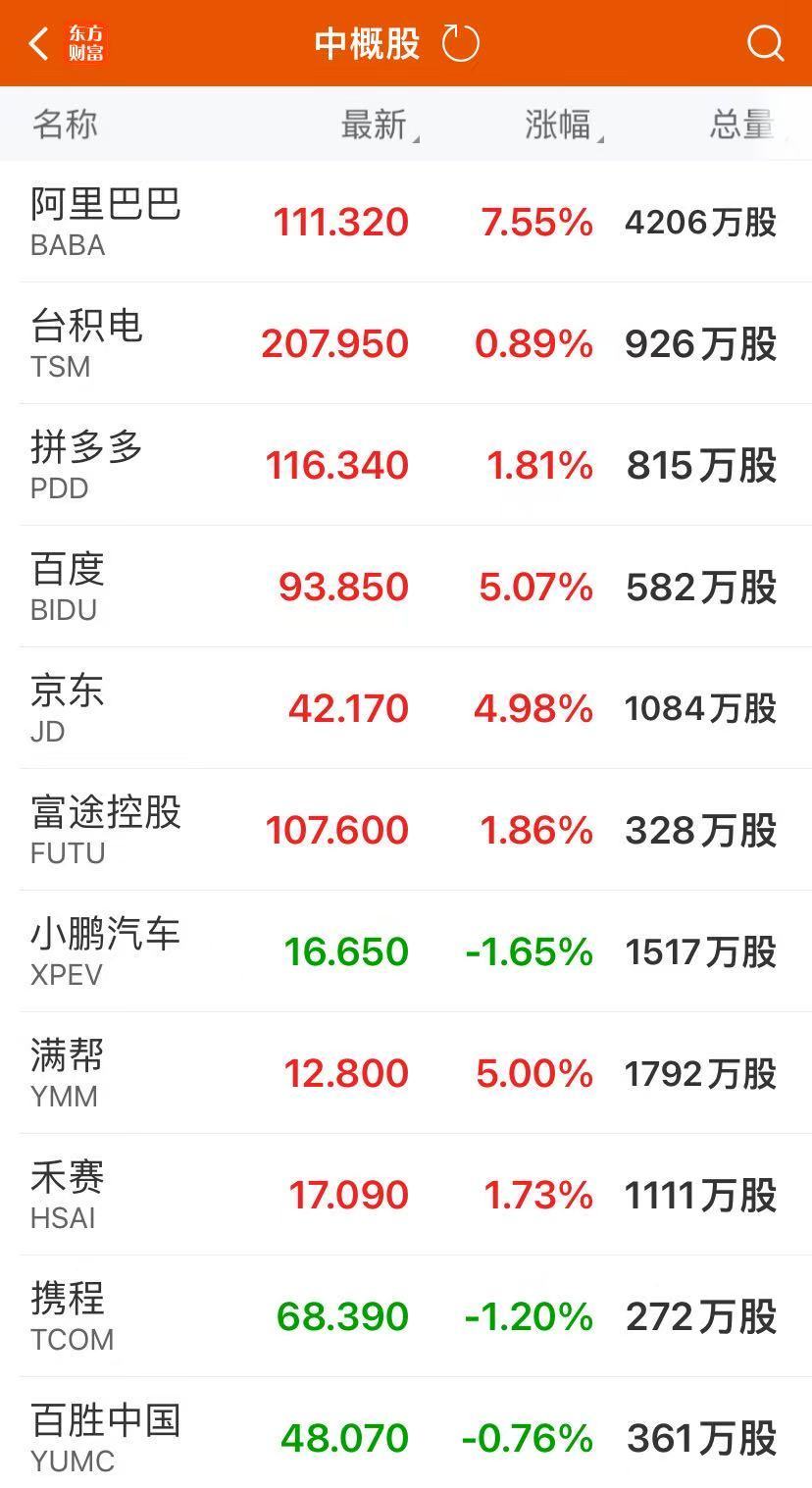Image resolution: width=812 pixels, height=1488 pixels.
Task: Select the 百度 BIDU row
Action: 406,587
